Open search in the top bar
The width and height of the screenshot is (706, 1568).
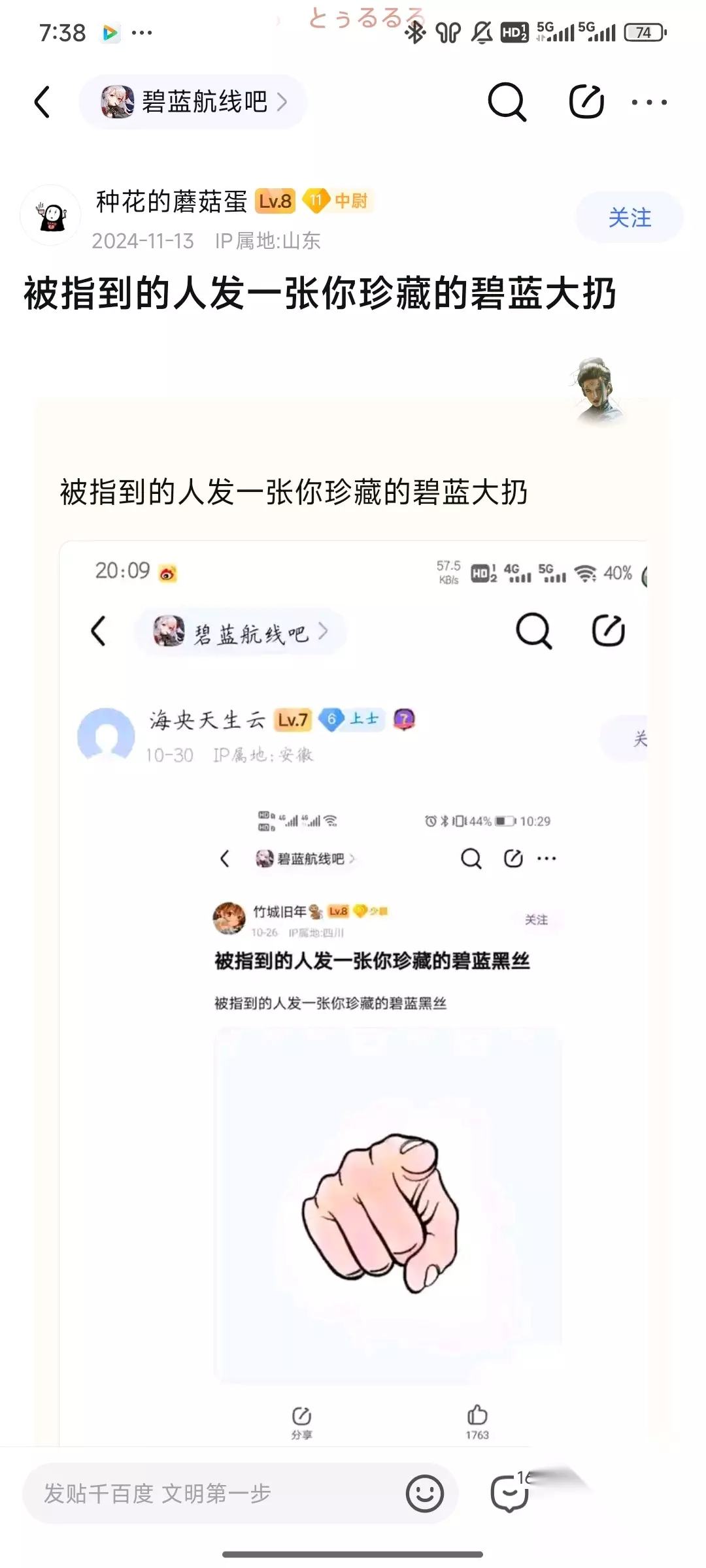tap(507, 102)
